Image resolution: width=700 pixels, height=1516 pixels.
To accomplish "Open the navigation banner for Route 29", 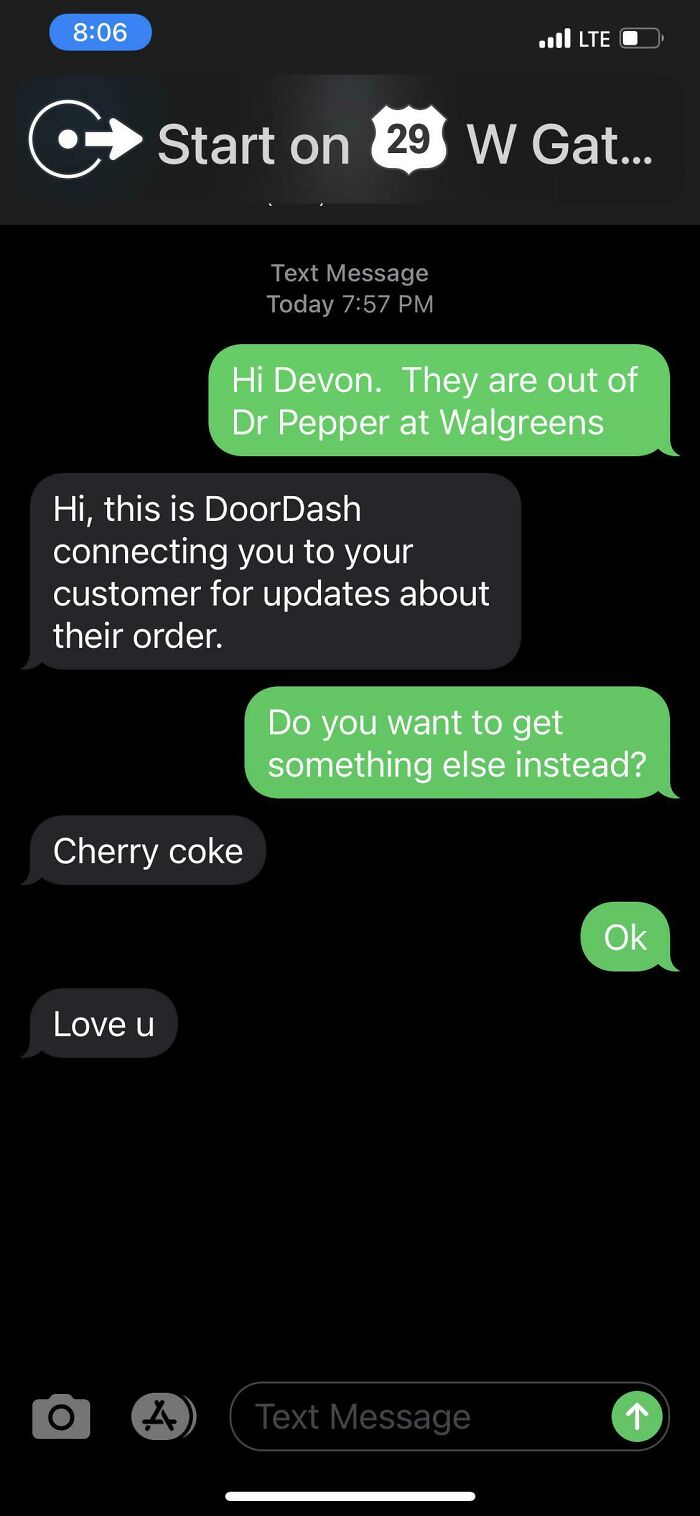I will click(x=350, y=144).
